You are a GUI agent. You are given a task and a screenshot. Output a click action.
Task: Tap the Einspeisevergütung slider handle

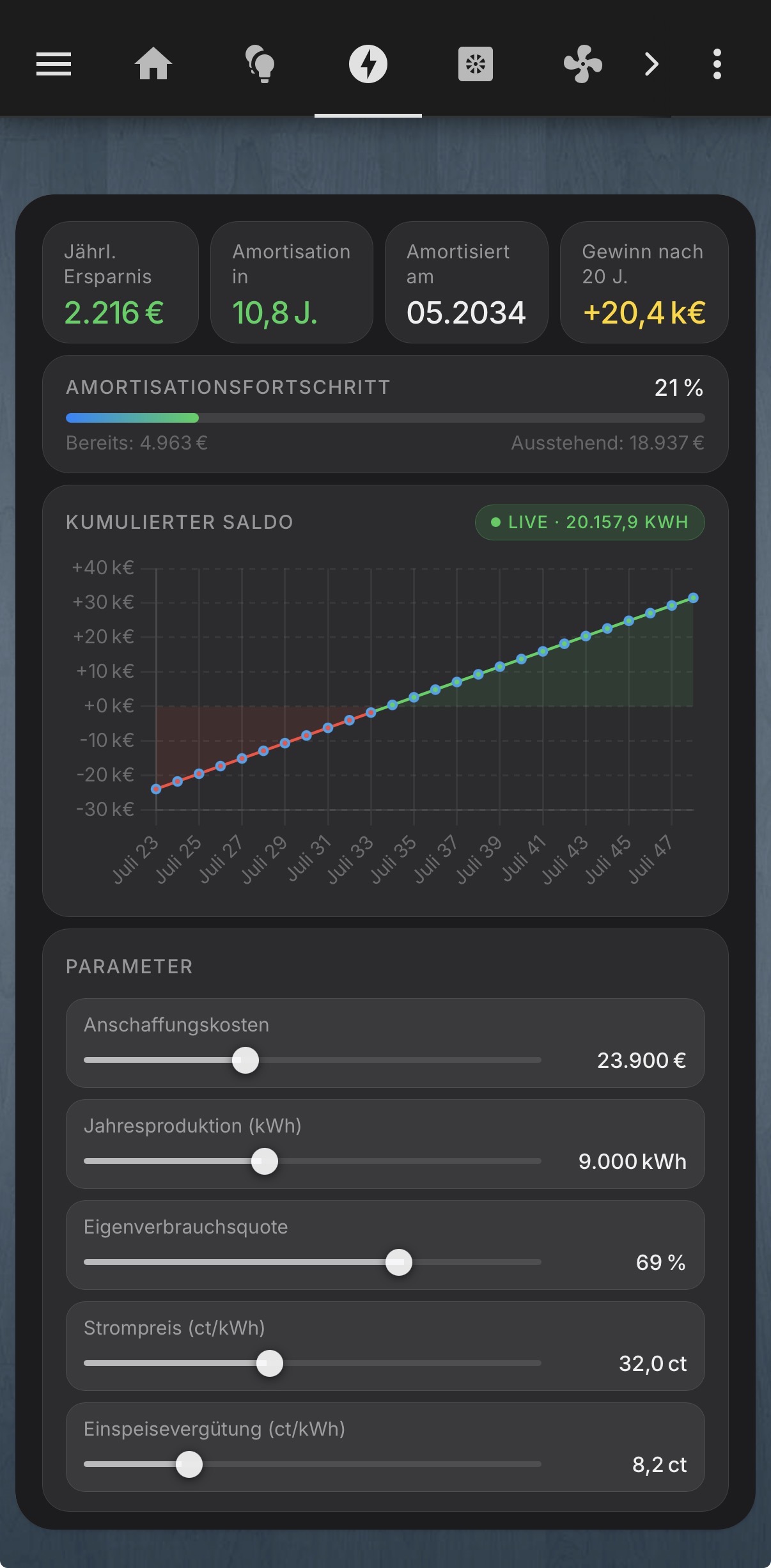coord(189,1464)
